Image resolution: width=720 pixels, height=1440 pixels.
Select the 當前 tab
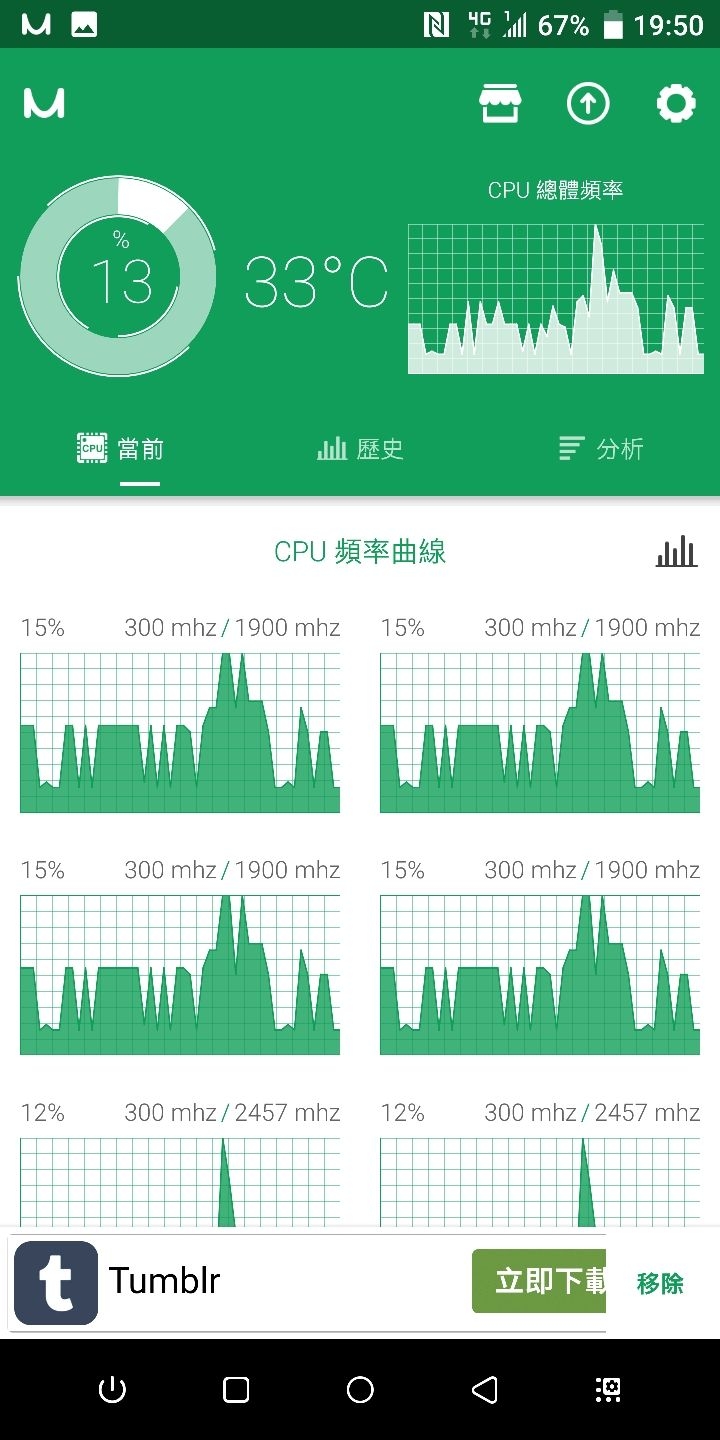120,449
